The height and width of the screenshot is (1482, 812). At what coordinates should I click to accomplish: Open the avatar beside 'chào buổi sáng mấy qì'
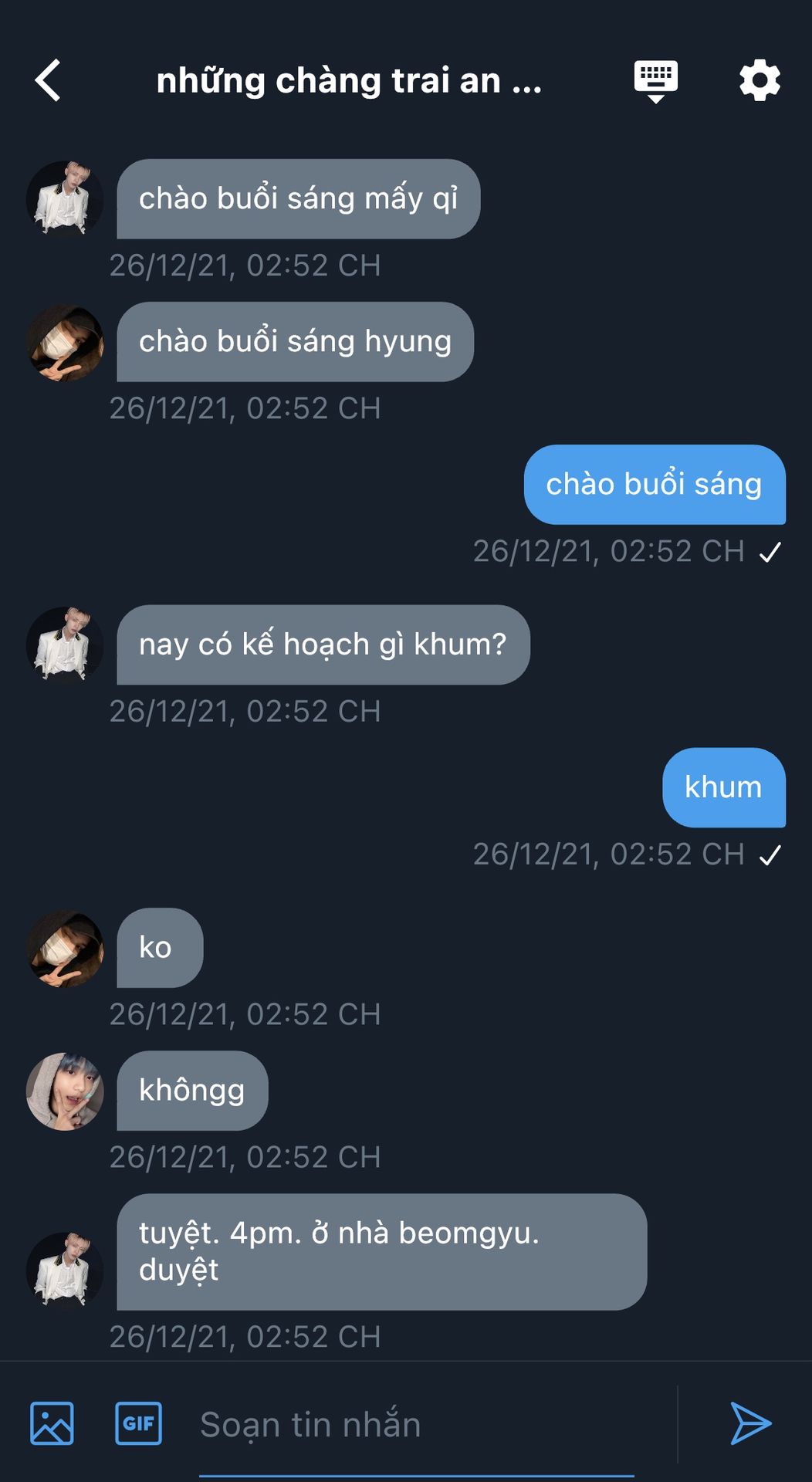(x=65, y=198)
